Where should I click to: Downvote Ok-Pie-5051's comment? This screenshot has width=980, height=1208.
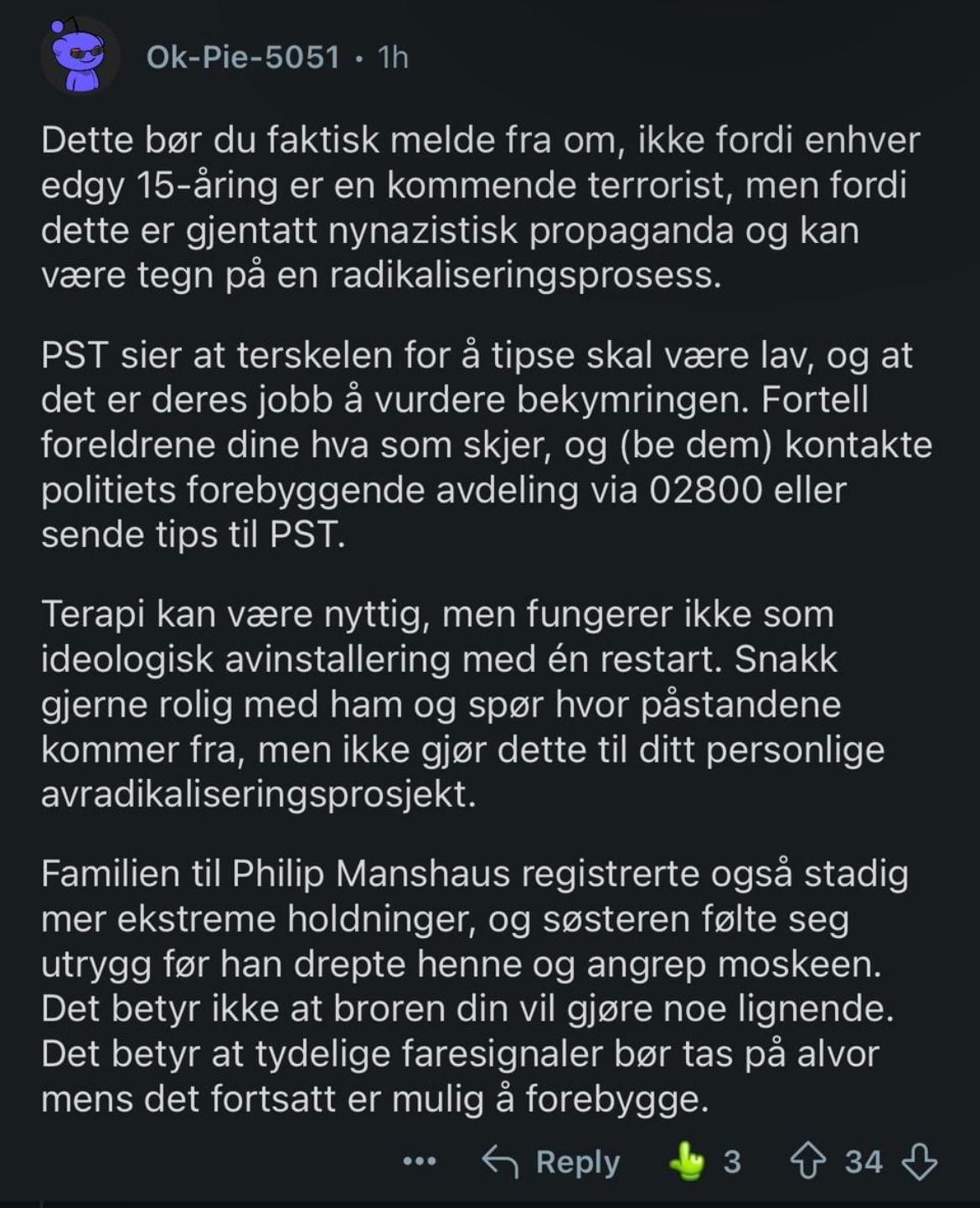920,1162
